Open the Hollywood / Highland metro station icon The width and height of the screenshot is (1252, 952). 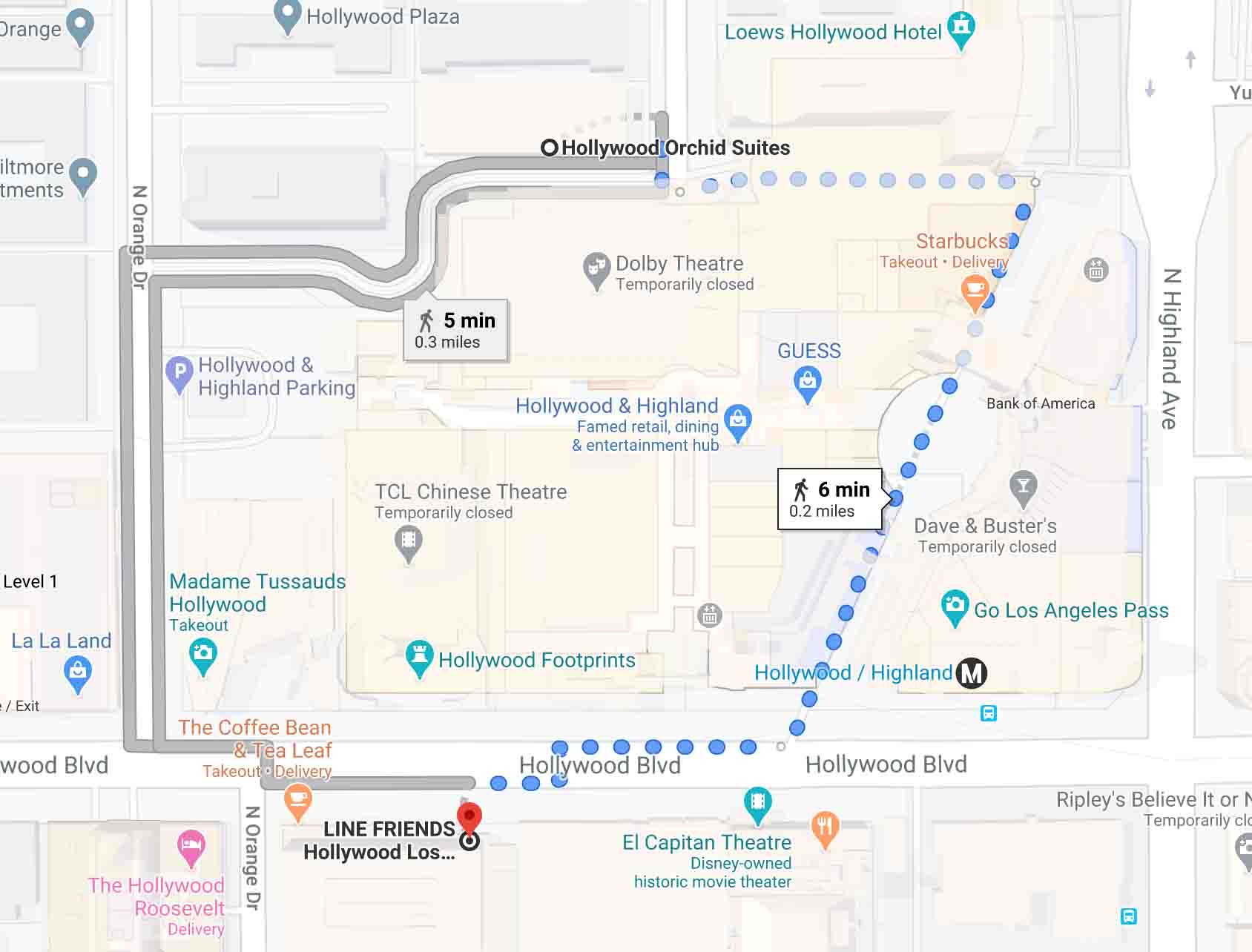point(971,673)
